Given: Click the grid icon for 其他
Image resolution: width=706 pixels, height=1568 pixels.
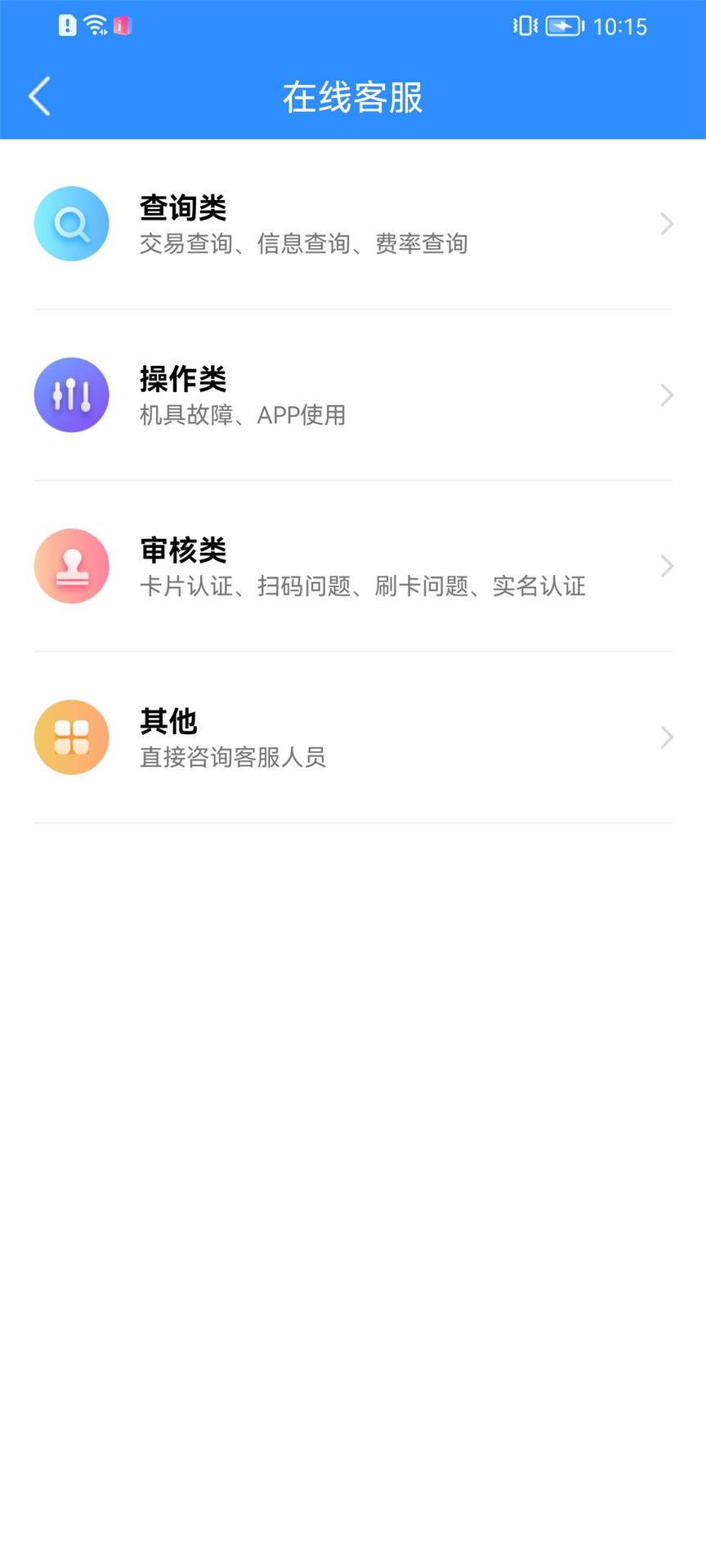Looking at the screenshot, I should (x=72, y=737).
